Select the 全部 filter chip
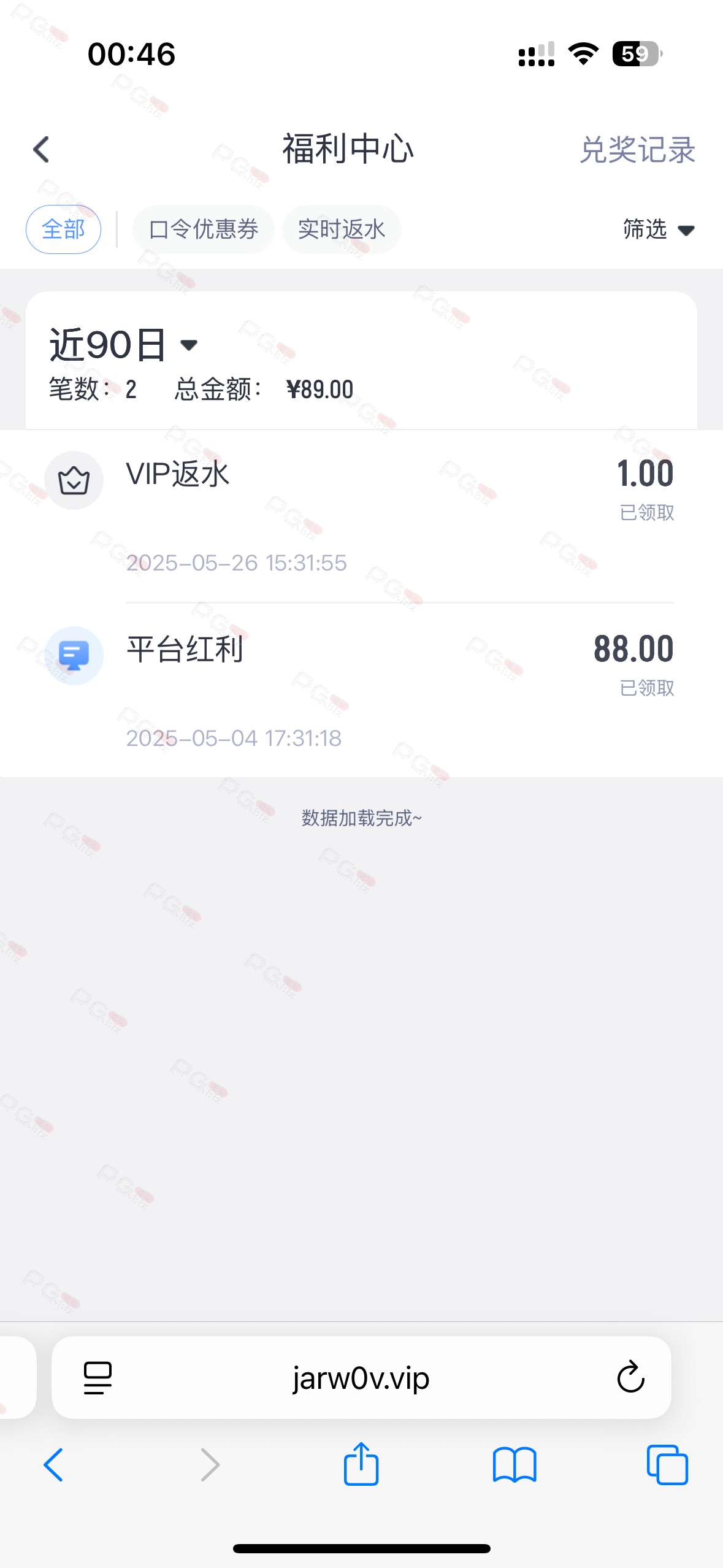The height and width of the screenshot is (1568, 723). point(63,229)
